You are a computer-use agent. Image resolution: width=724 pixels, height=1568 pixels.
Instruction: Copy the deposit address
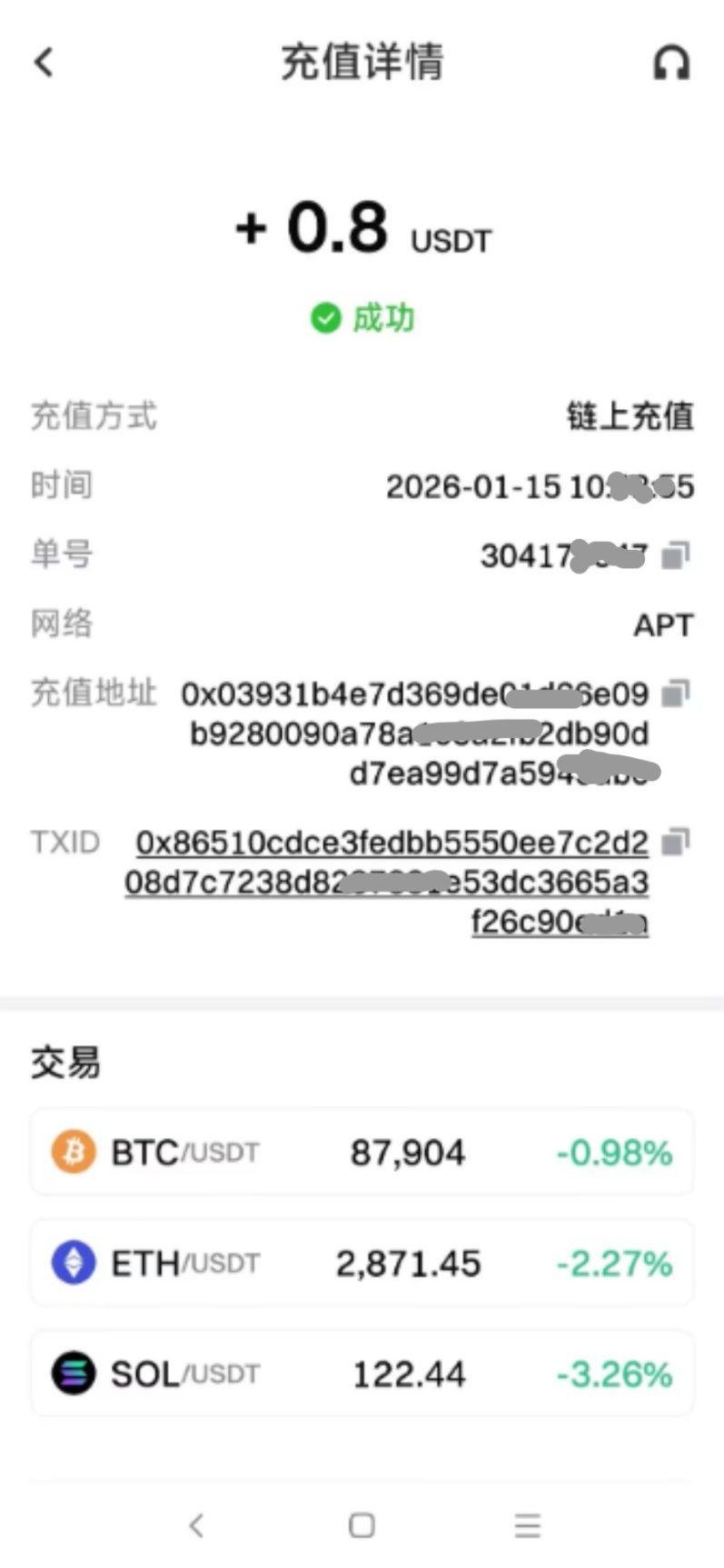[x=675, y=694]
